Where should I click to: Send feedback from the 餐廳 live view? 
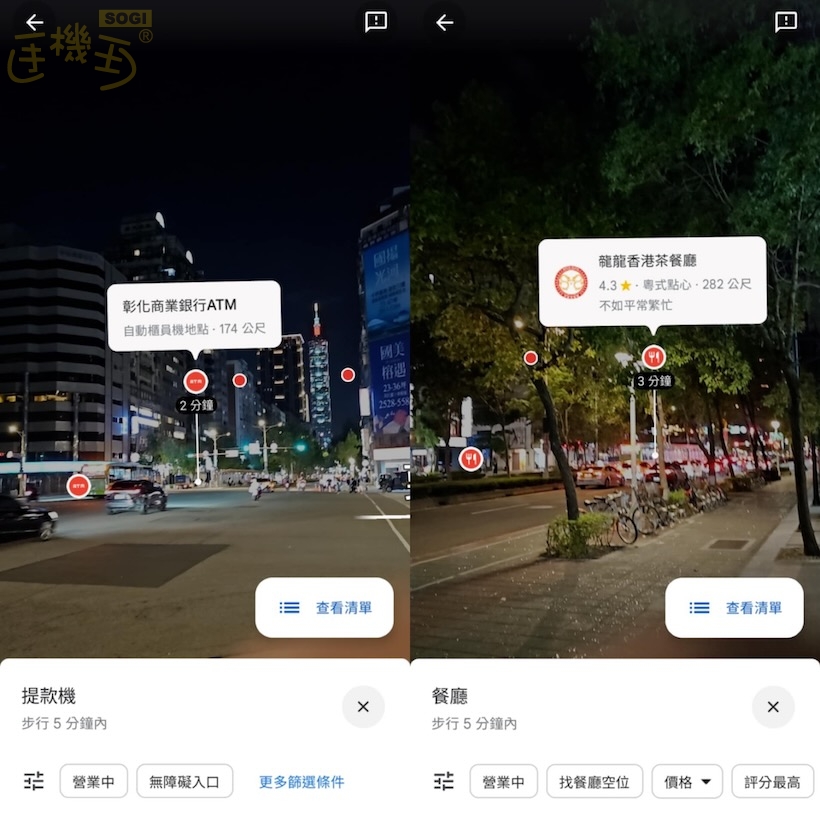pyautogui.click(x=785, y=22)
